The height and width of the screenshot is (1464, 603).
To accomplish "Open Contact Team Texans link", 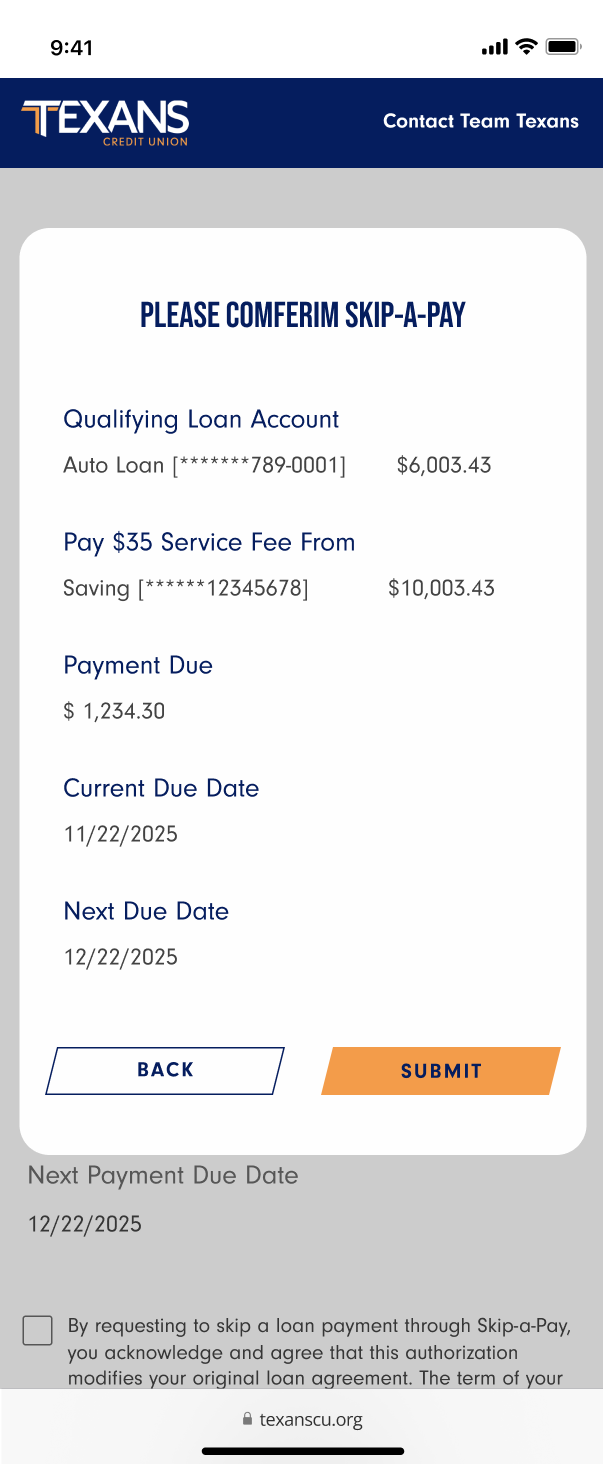I will click(x=480, y=122).
